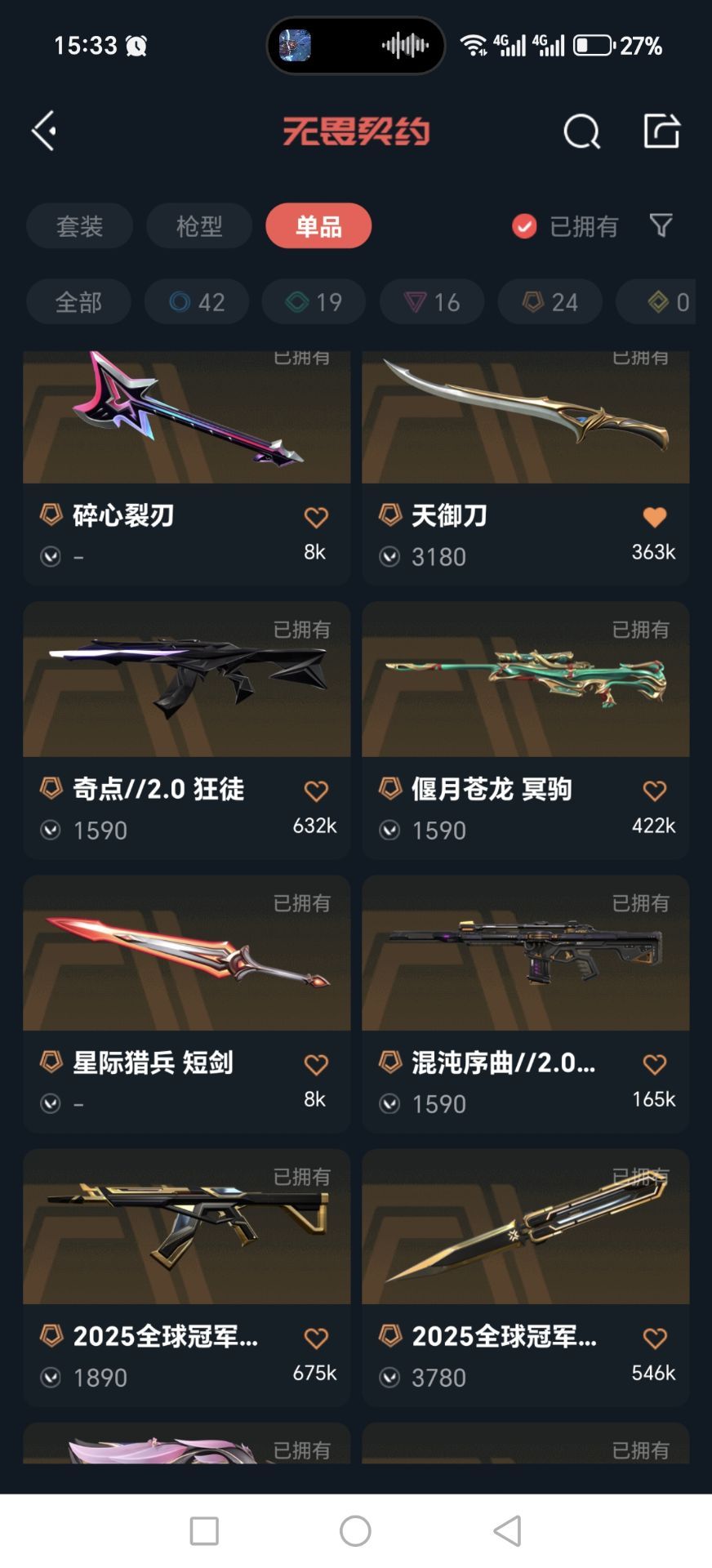Switch to the 套装 tab
Image resolution: width=712 pixels, height=1568 pixels.
click(x=78, y=225)
